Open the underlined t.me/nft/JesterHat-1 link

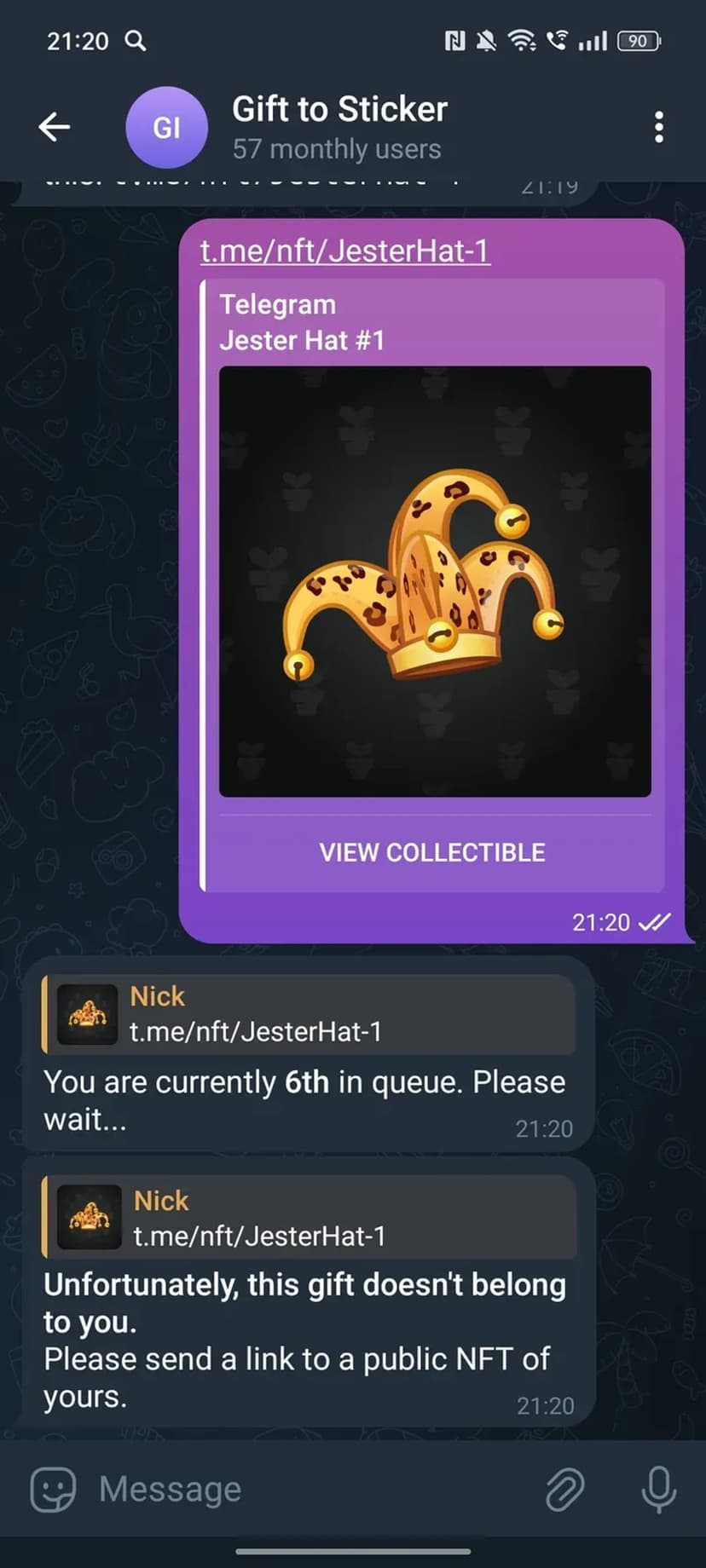344,251
